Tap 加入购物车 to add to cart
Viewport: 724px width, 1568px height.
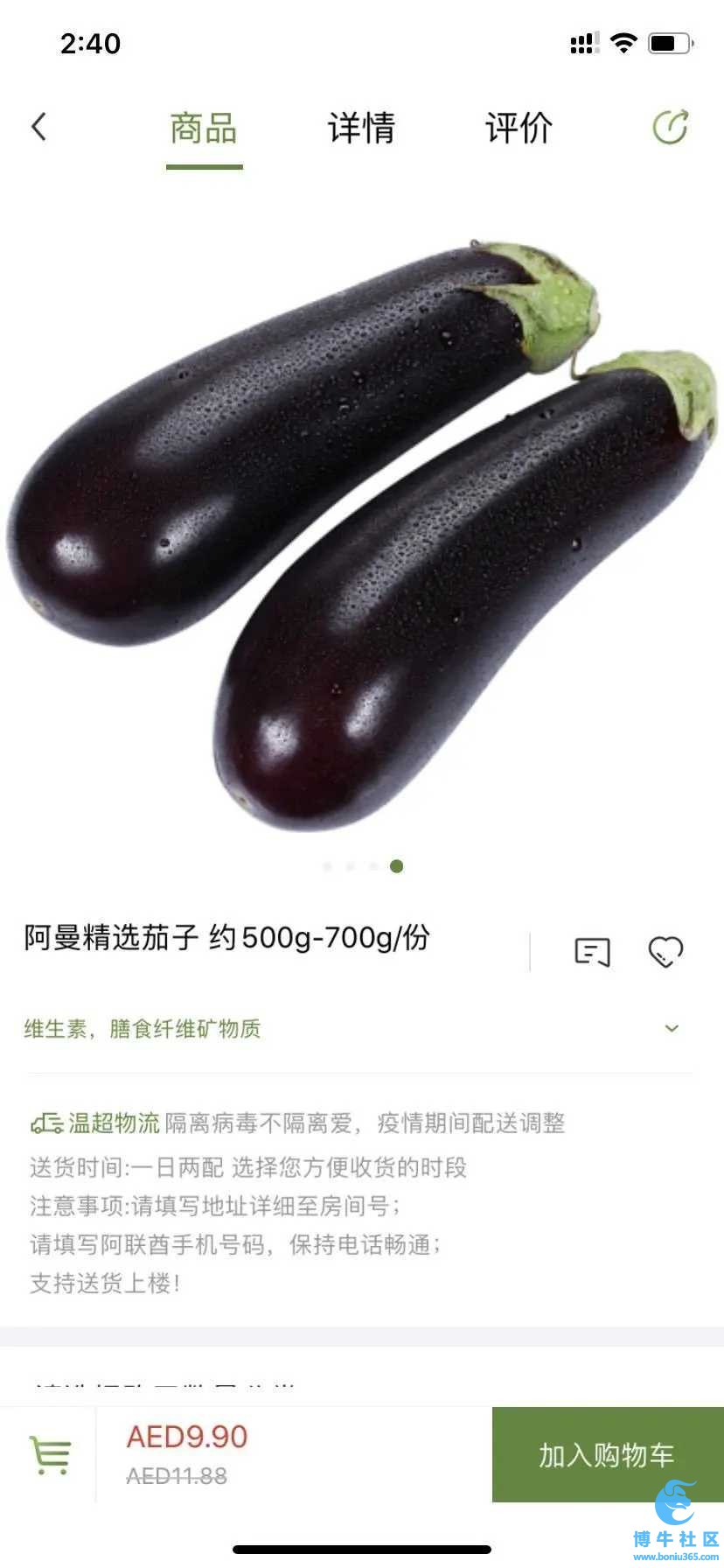(x=607, y=1454)
